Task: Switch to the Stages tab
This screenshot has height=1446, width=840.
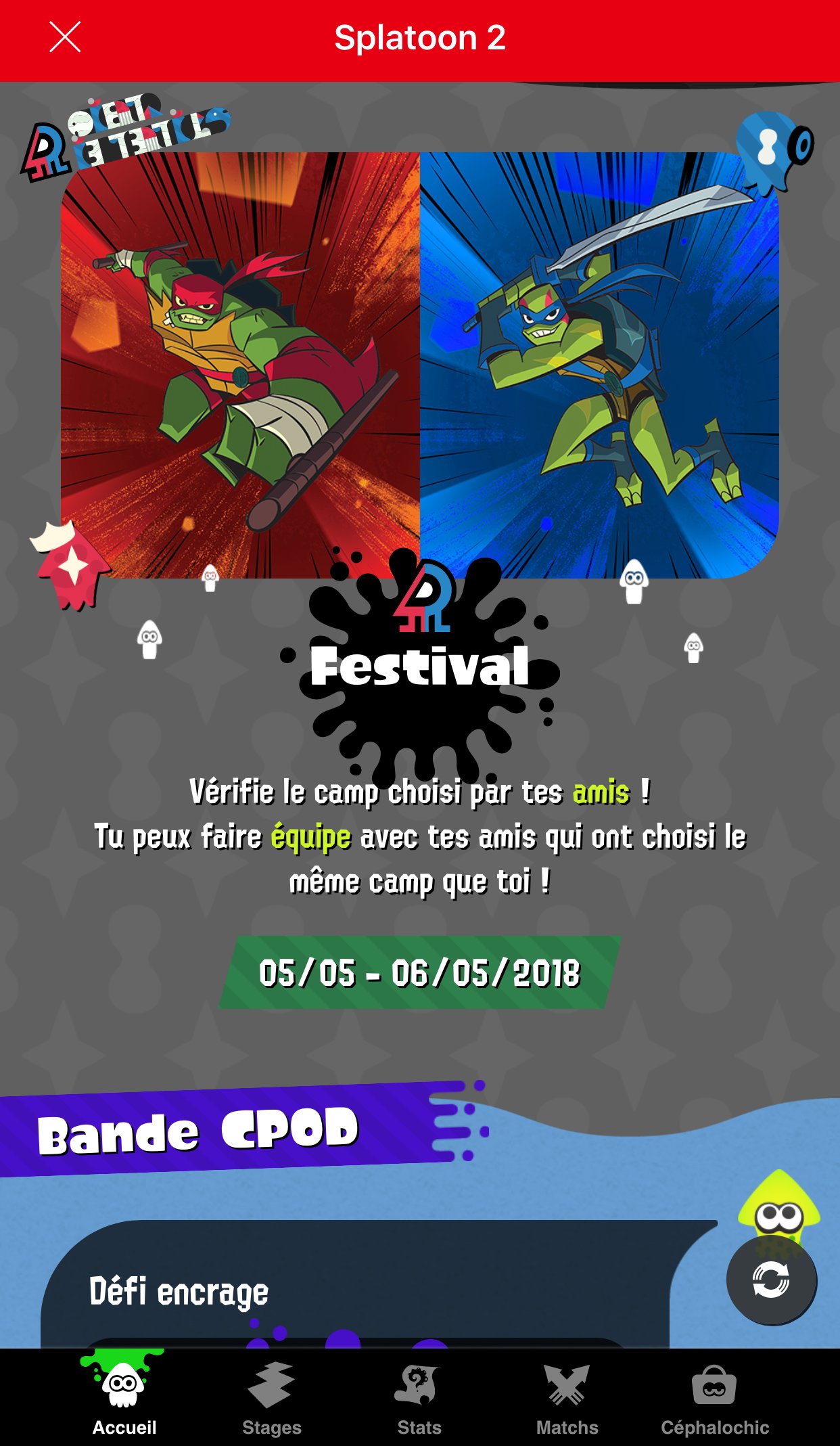Action: pyautogui.click(x=271, y=1398)
